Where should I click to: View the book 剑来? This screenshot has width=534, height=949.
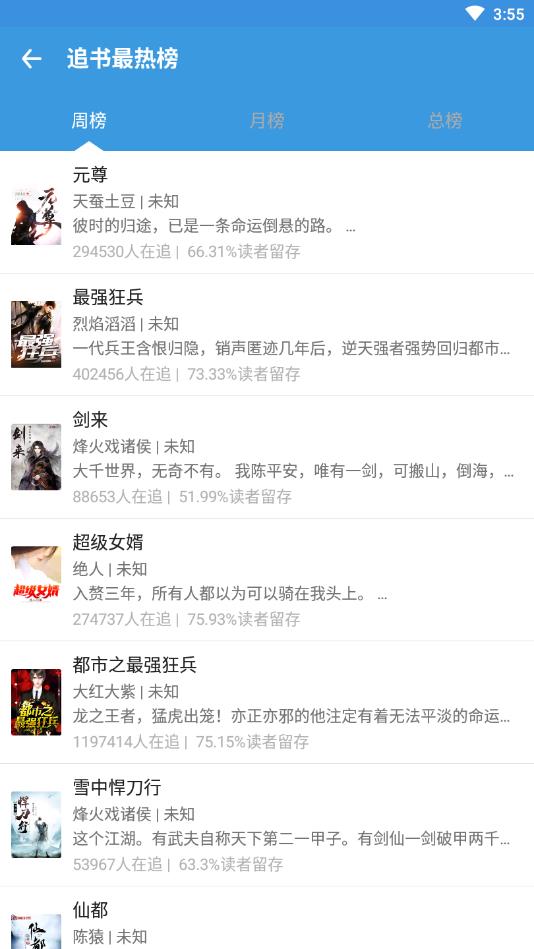pyautogui.click(x=267, y=458)
